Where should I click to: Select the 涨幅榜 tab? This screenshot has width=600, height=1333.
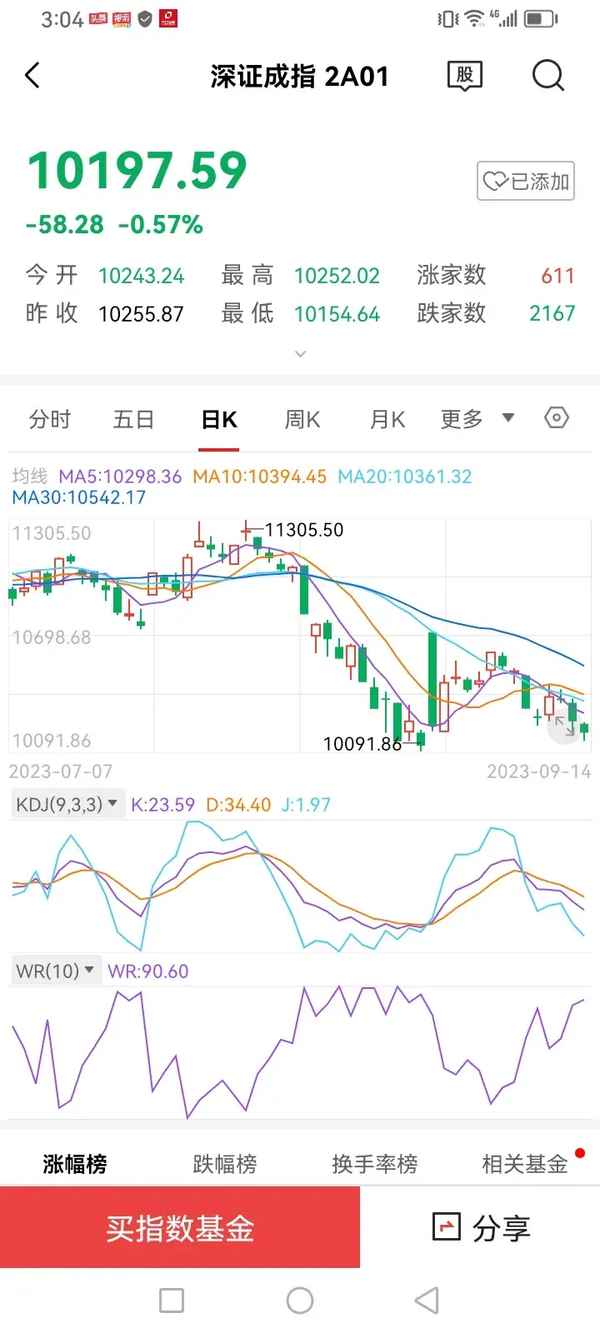(75, 1164)
